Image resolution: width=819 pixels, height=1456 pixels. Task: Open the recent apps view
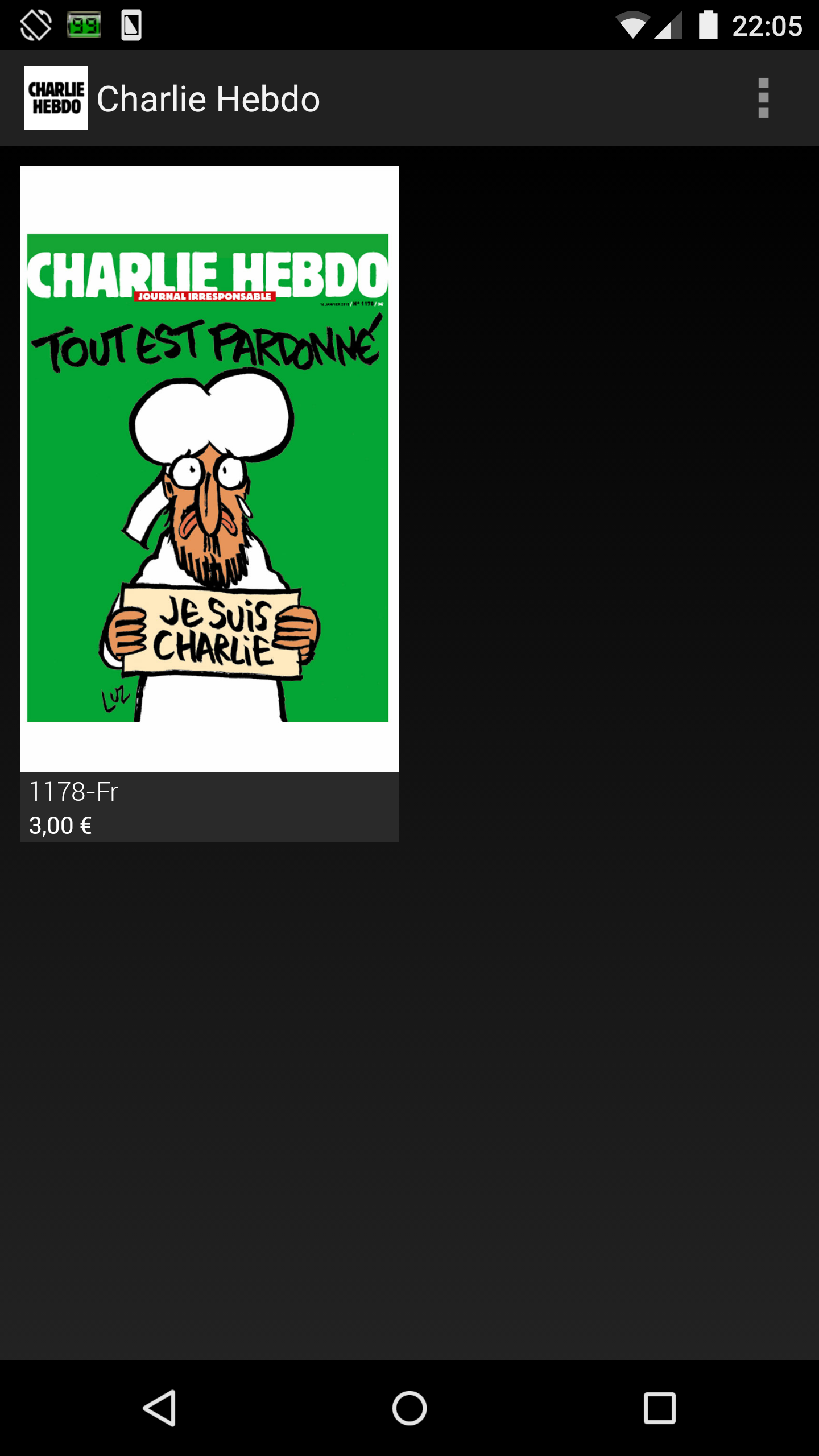tap(660, 1408)
